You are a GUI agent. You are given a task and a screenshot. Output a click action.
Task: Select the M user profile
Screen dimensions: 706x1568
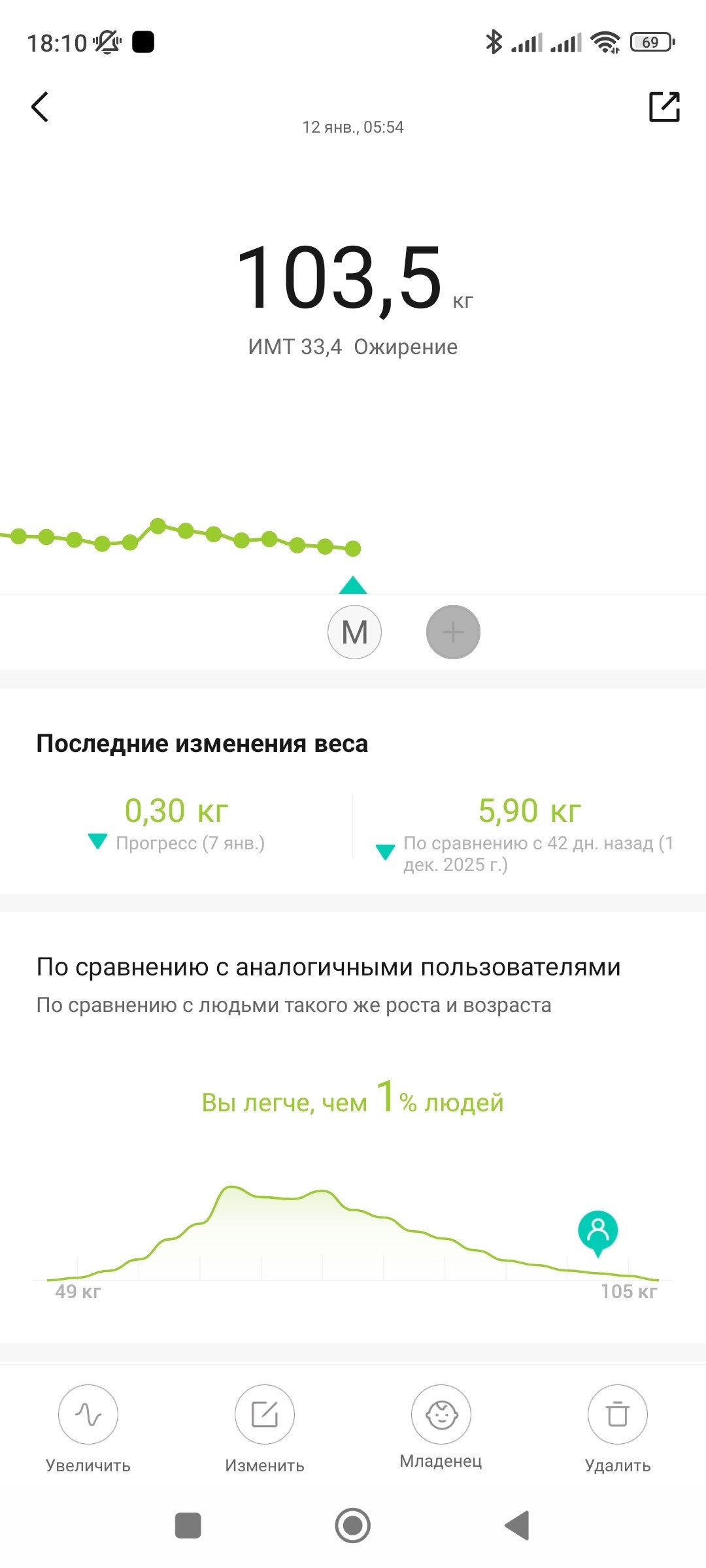coord(354,632)
